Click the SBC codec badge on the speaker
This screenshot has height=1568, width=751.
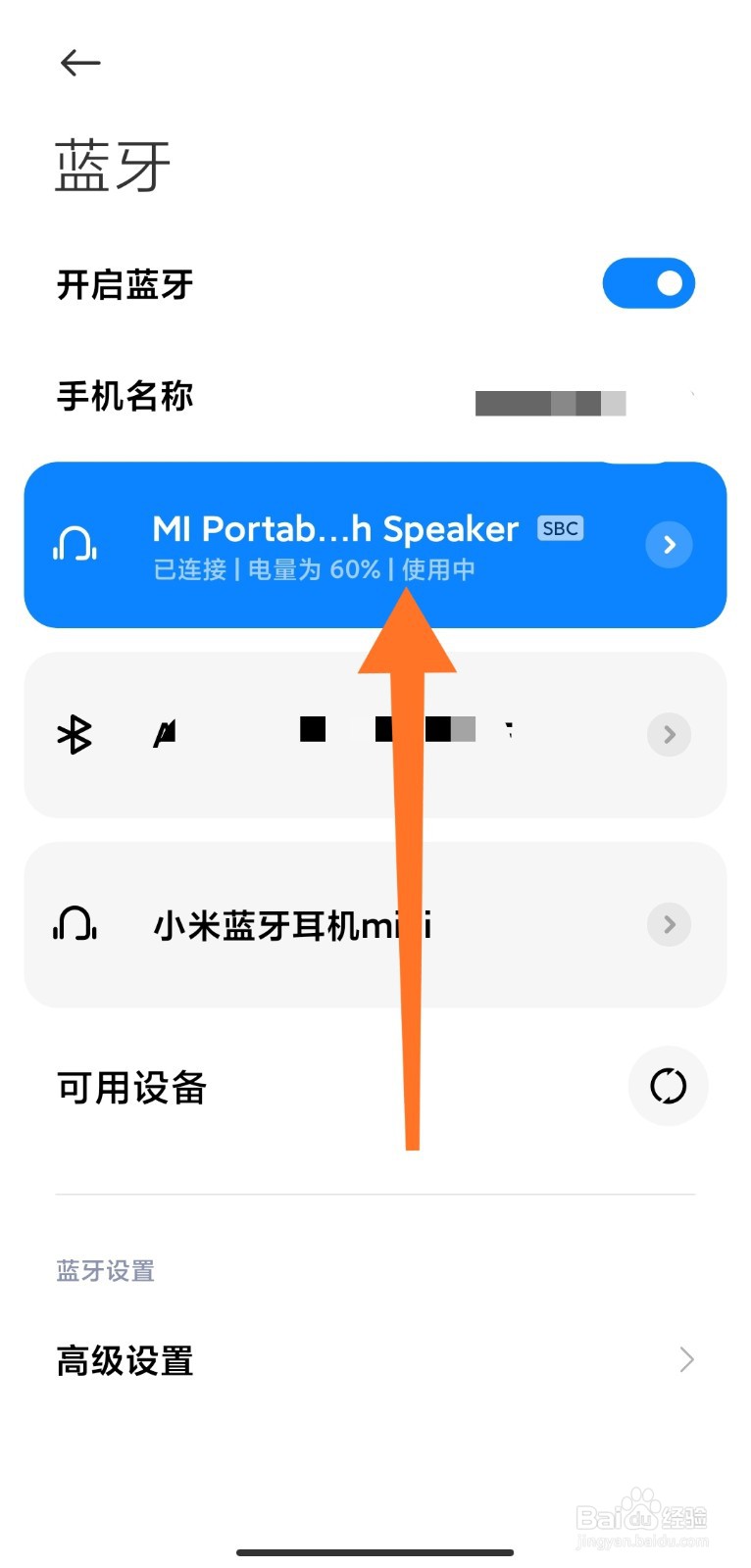click(x=559, y=528)
